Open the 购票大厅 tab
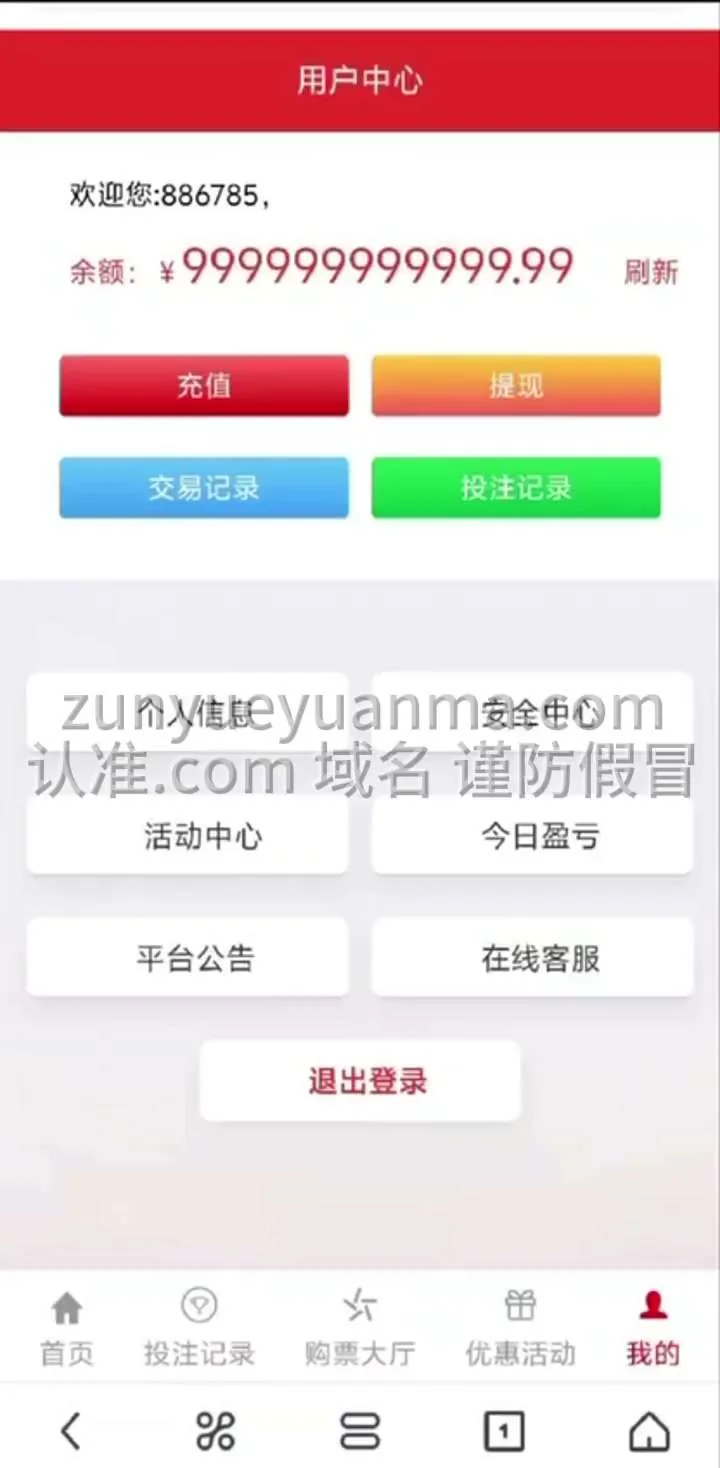The width and height of the screenshot is (720, 1468). click(x=359, y=1328)
